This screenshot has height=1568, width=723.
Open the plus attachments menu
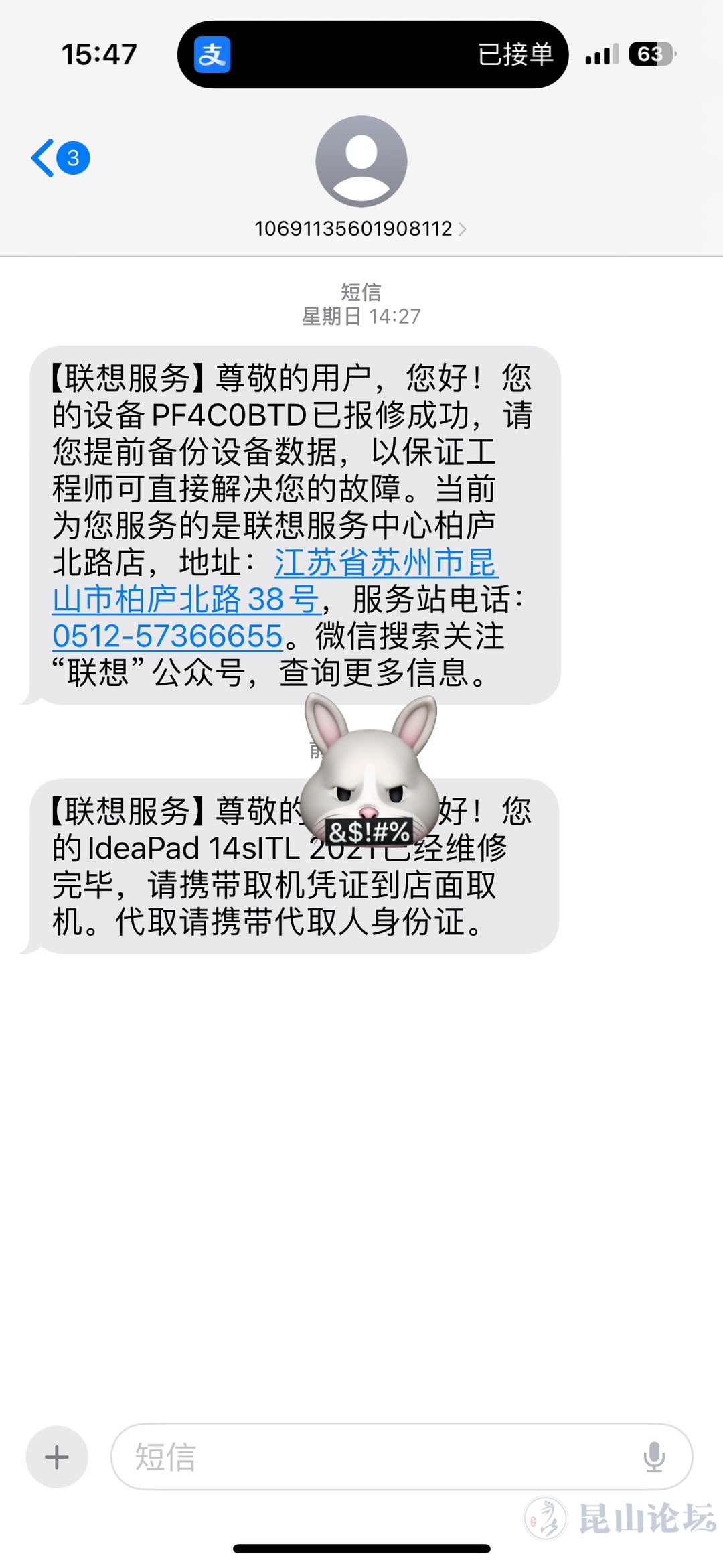click(57, 1457)
